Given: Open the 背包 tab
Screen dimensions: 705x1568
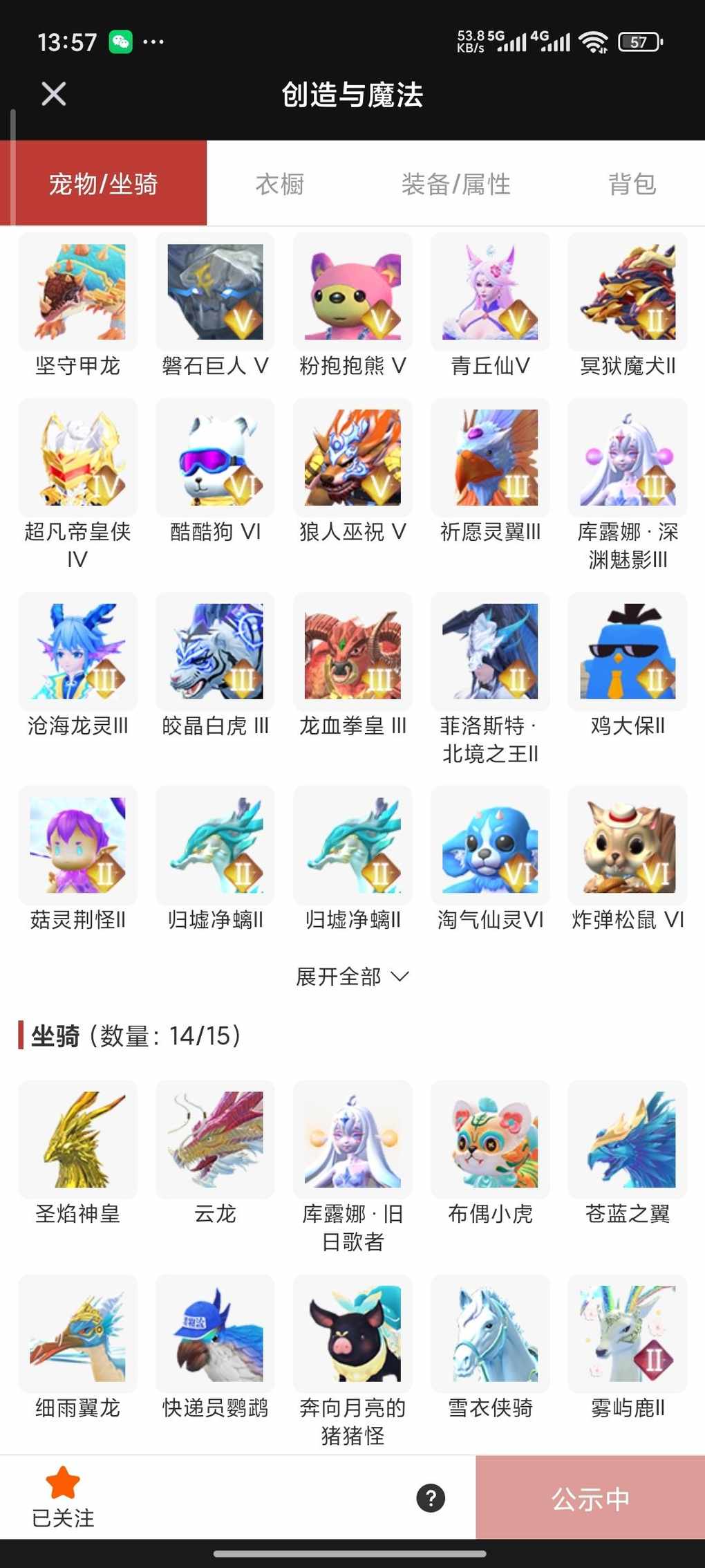Looking at the screenshot, I should pos(632,184).
